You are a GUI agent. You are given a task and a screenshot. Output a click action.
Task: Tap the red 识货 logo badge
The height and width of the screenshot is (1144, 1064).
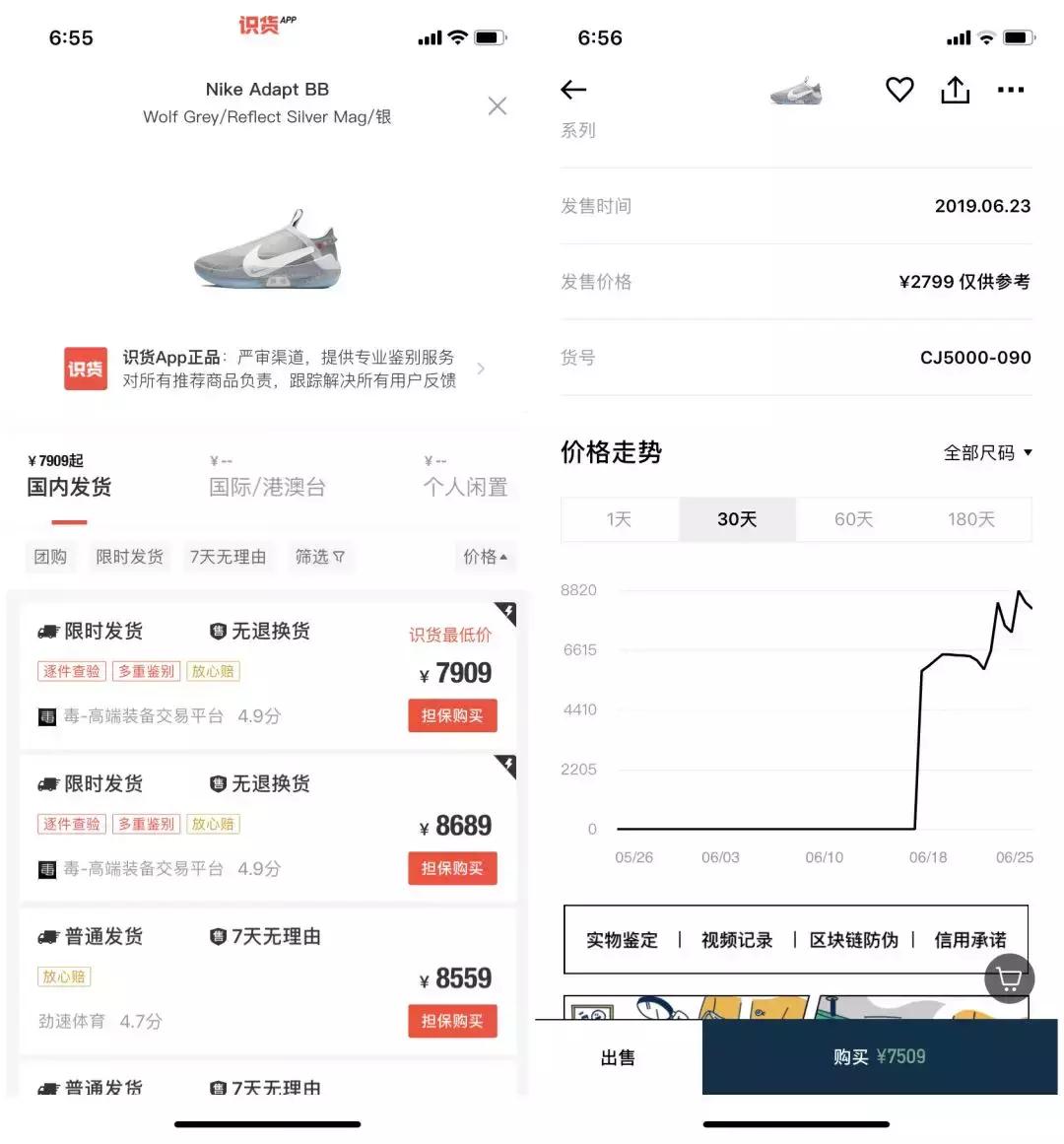pyautogui.click(x=85, y=369)
